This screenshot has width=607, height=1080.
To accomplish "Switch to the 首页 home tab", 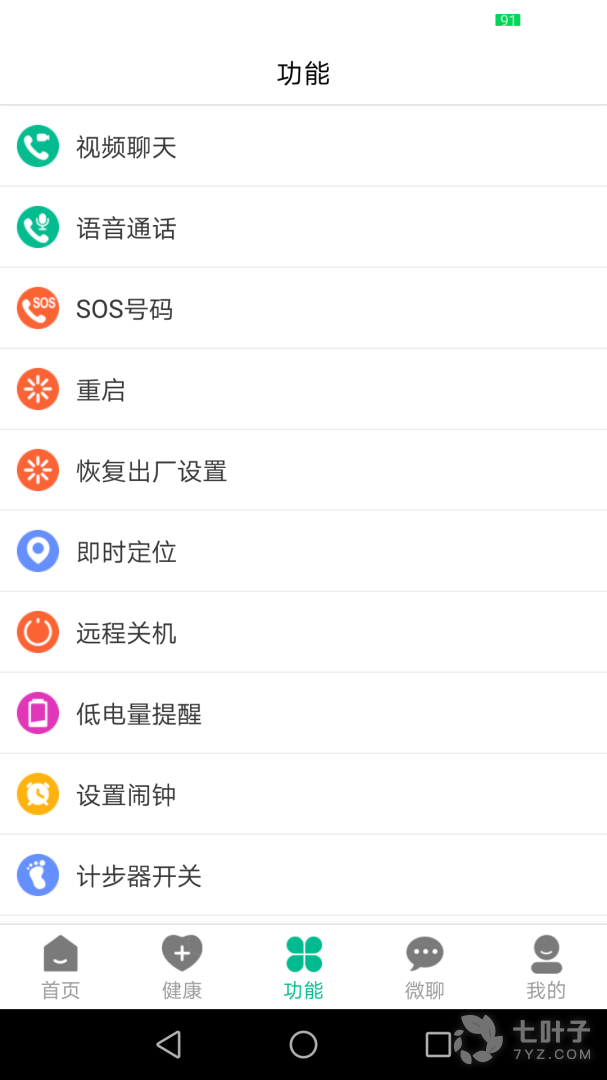I will coord(60,967).
